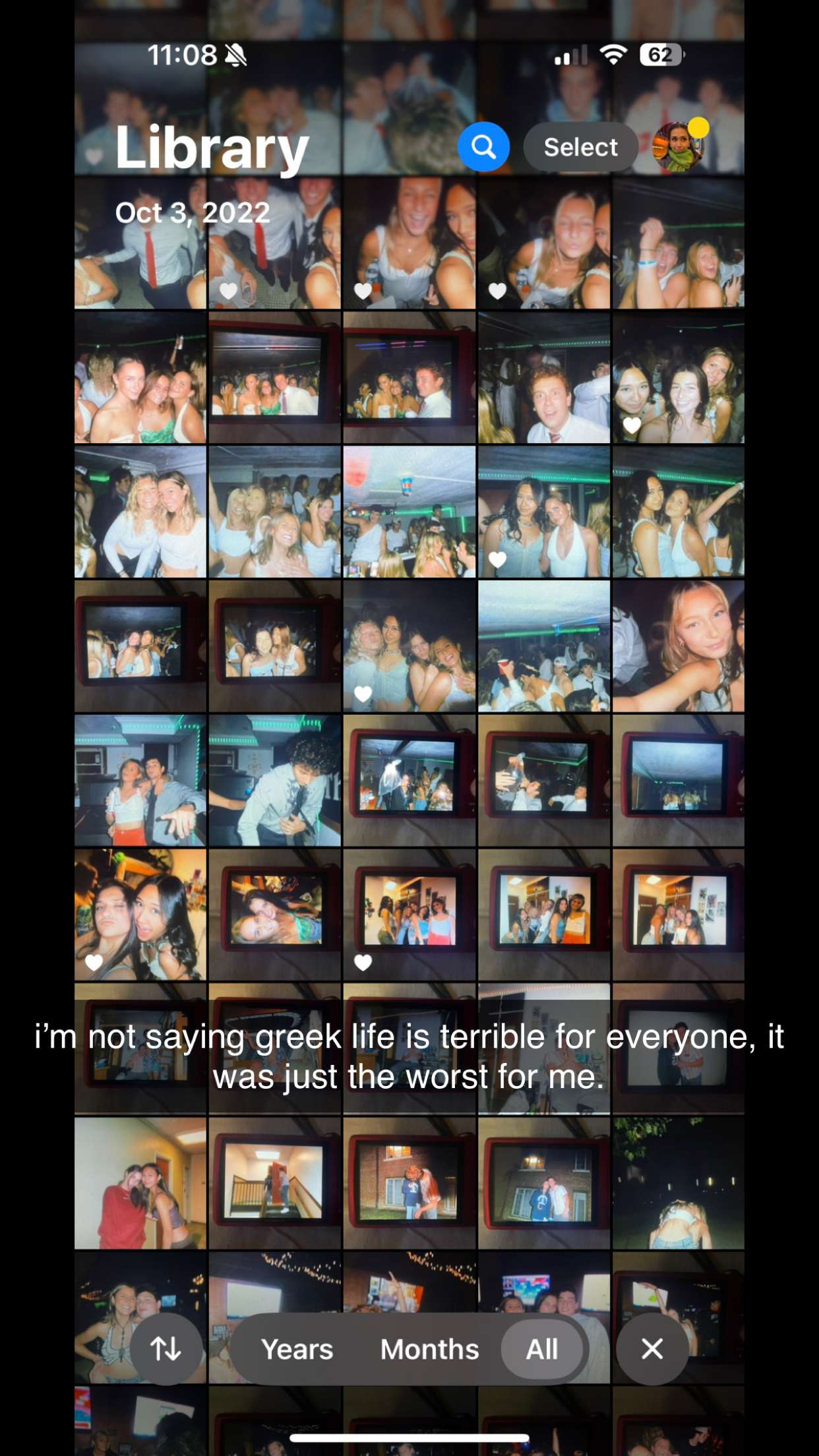
Task: Tap the Select button
Action: pyautogui.click(x=579, y=146)
